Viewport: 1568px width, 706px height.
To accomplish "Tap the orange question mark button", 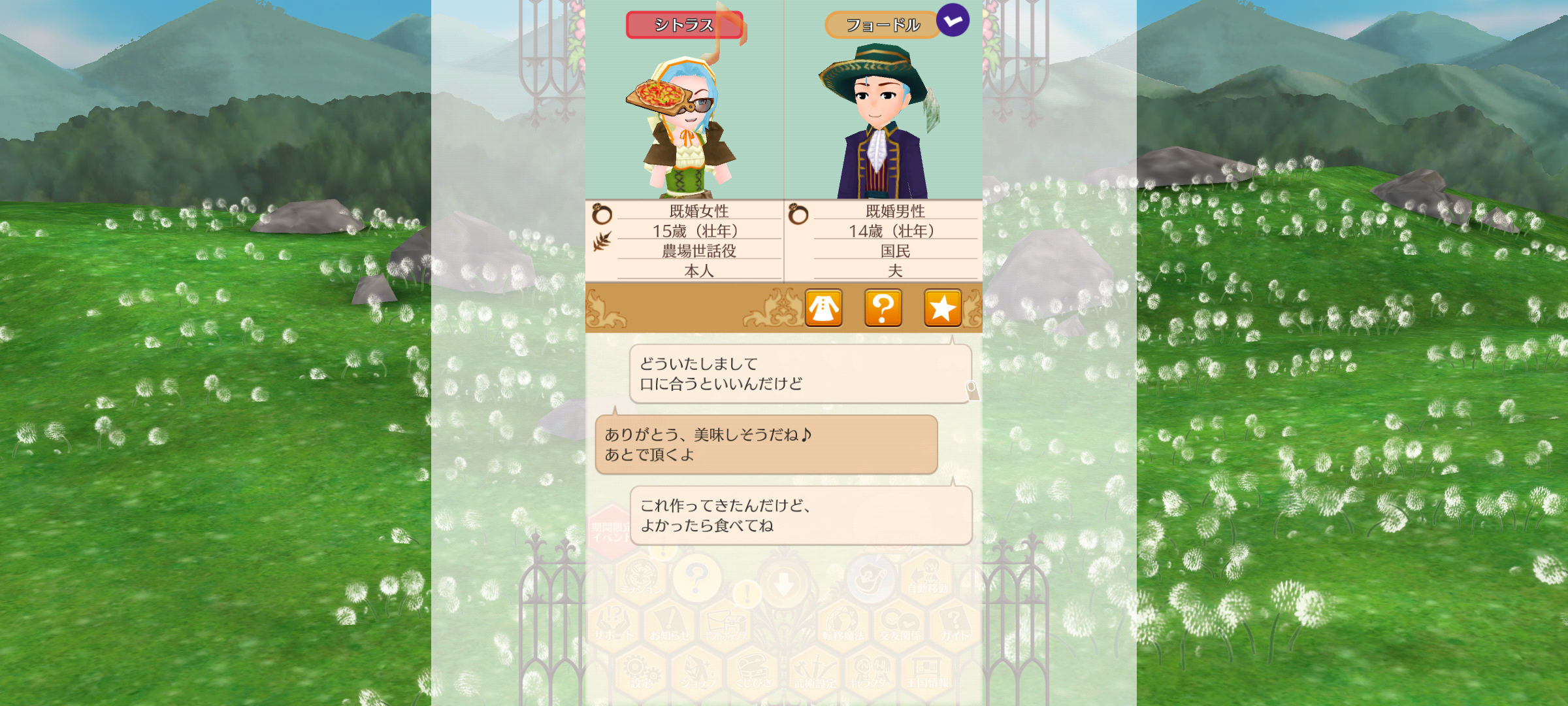I will click(x=883, y=307).
